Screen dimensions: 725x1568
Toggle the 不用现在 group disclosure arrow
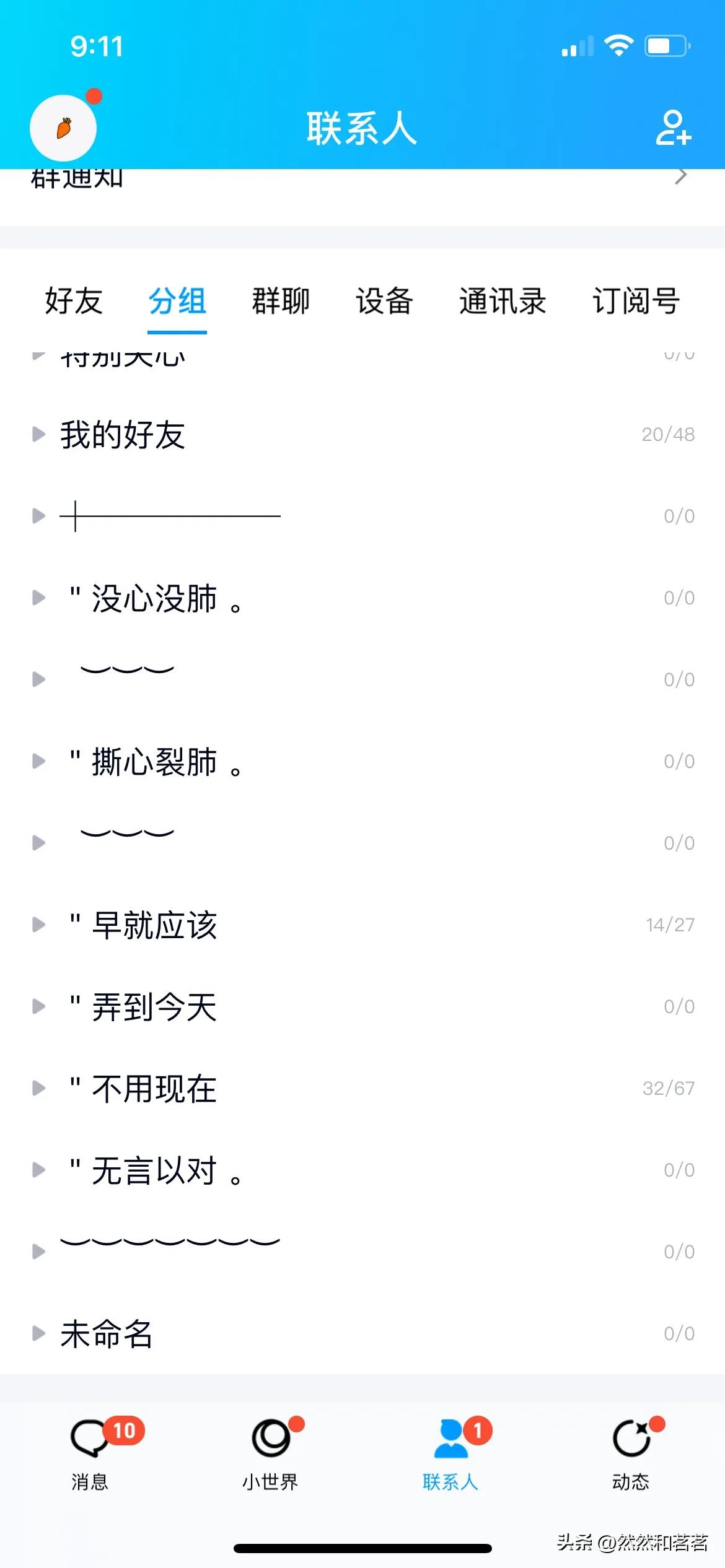[x=39, y=1088]
